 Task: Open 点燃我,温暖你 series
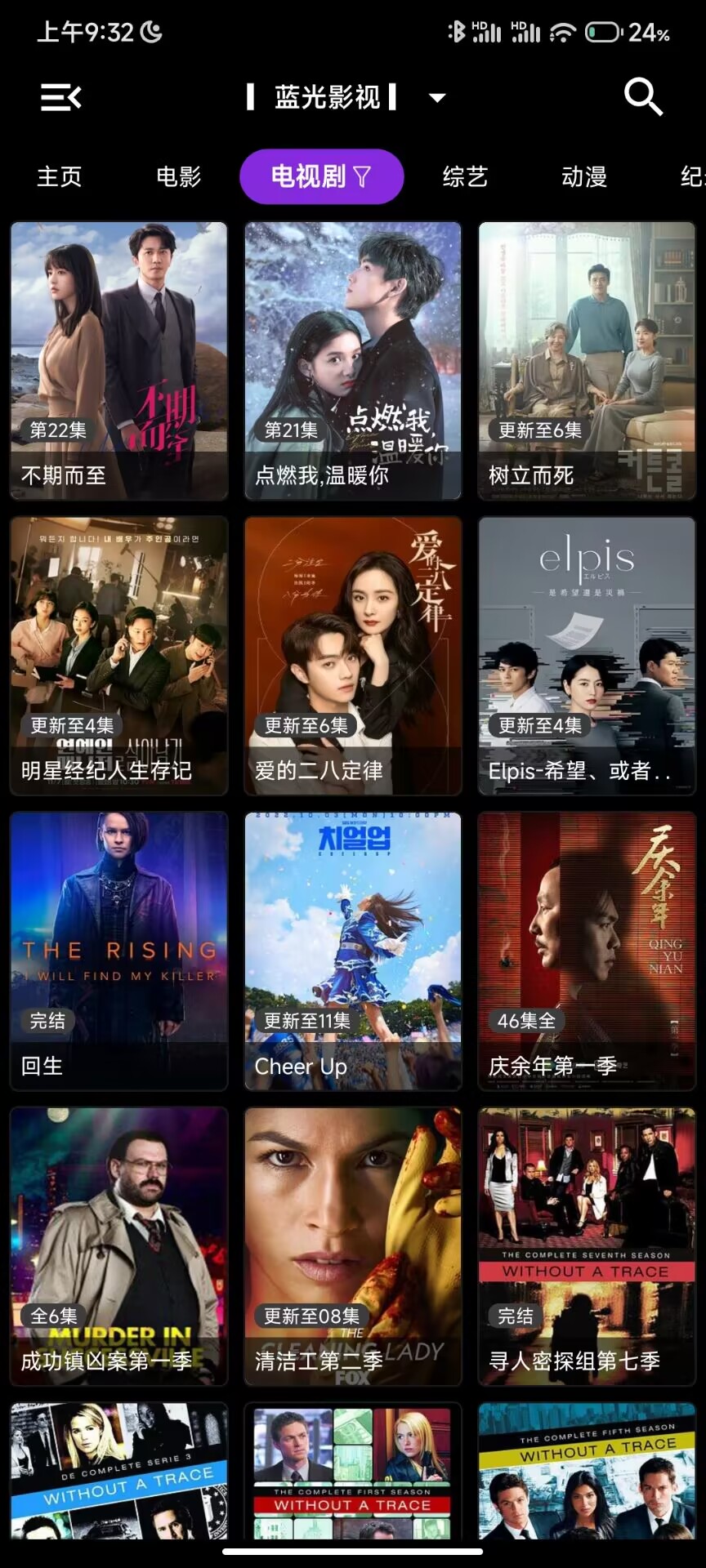click(353, 360)
